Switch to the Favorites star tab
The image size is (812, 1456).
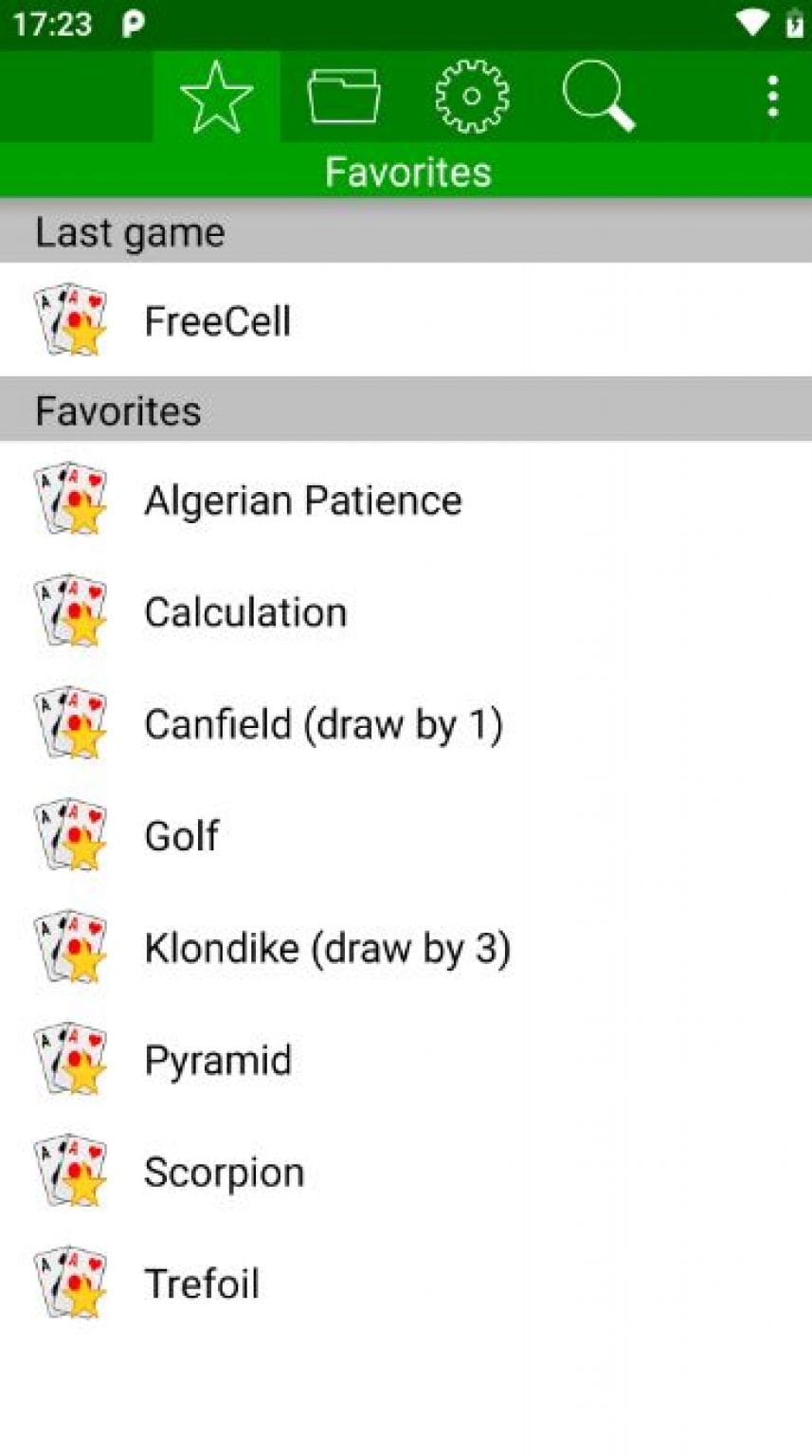point(216,97)
